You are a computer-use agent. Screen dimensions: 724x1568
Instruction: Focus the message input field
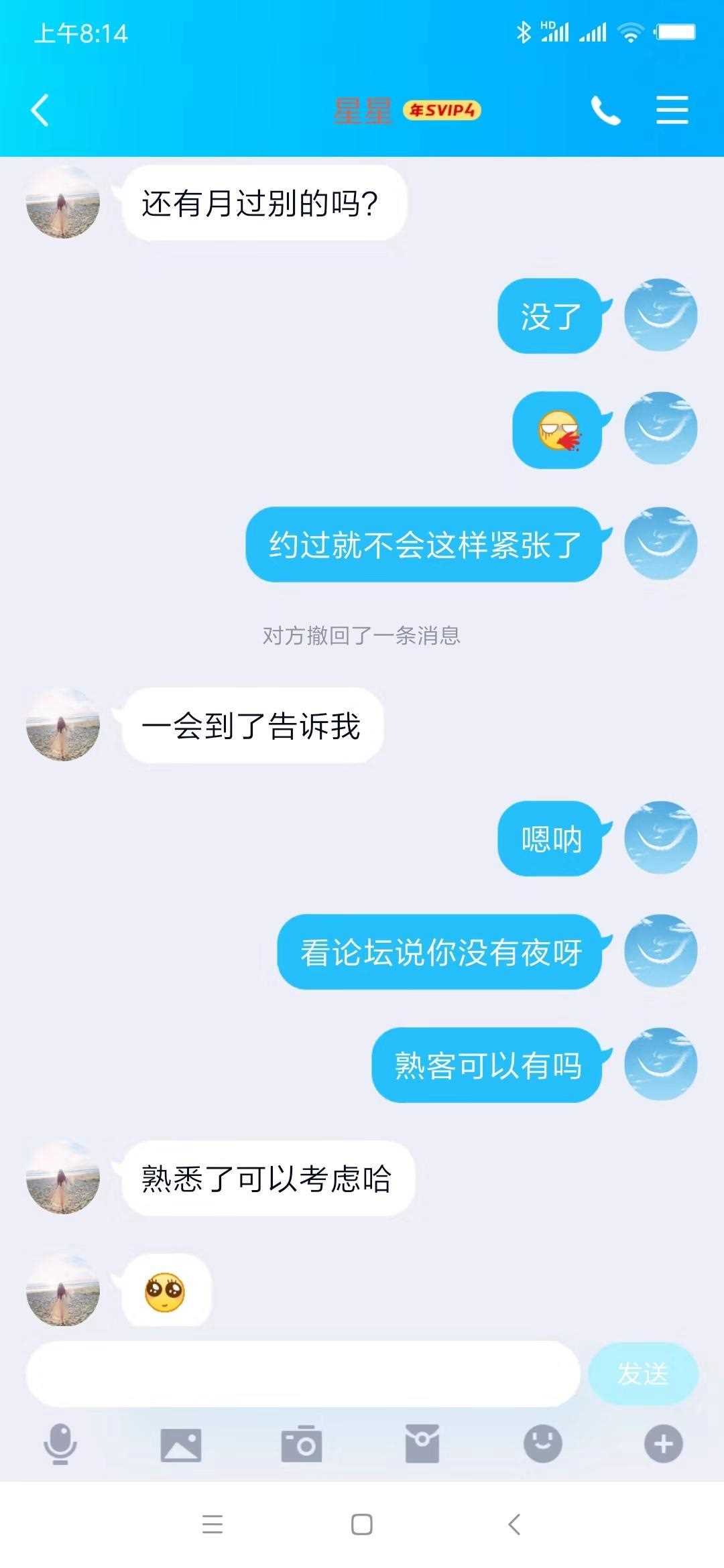point(302,1374)
